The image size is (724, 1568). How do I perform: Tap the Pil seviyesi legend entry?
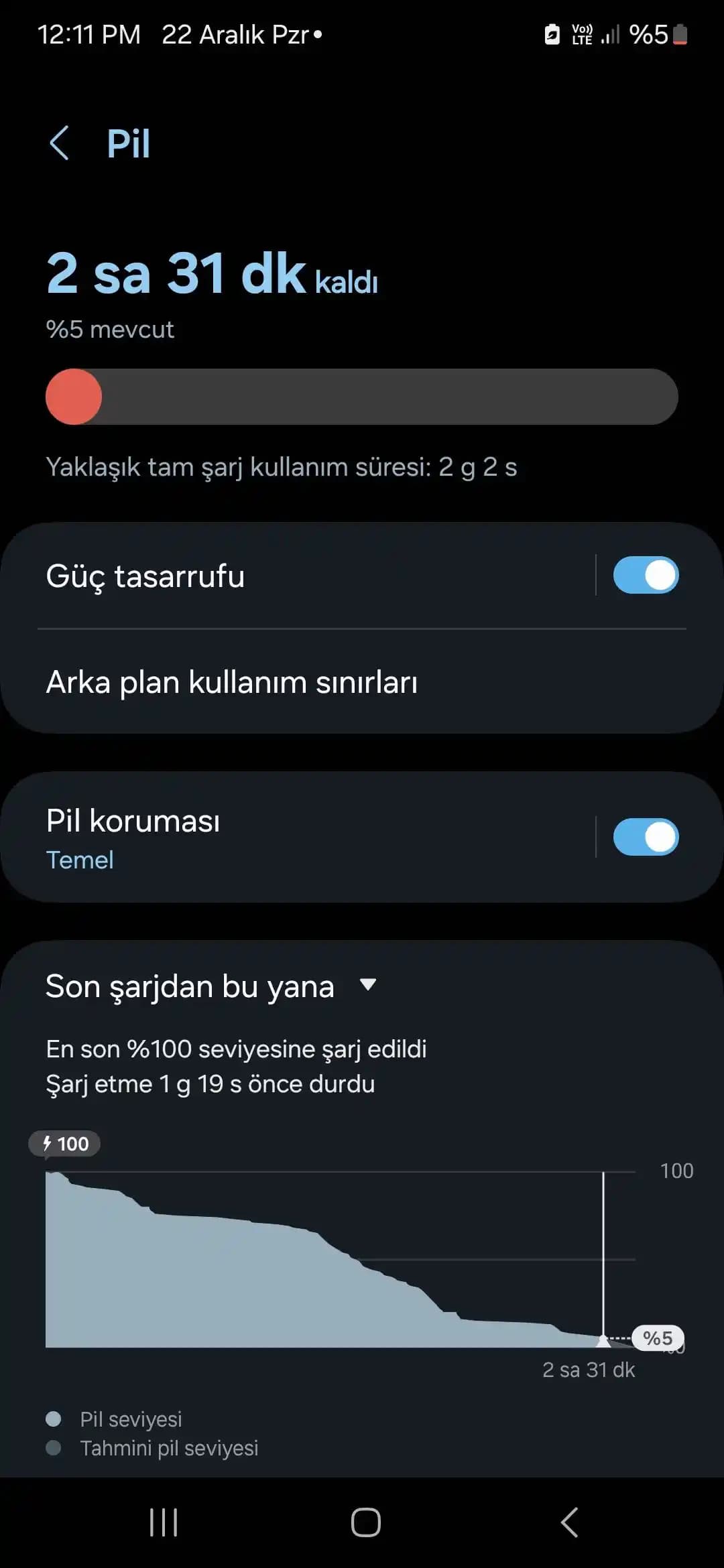pos(131,1419)
